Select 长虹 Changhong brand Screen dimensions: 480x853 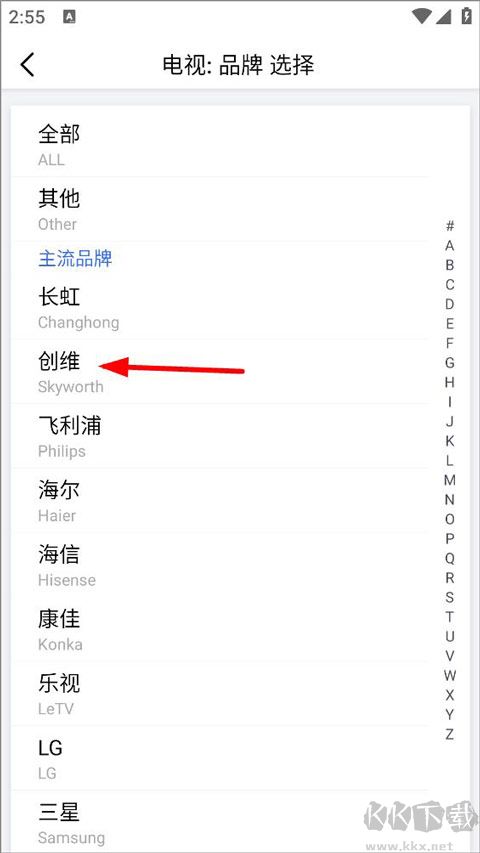(x=220, y=307)
